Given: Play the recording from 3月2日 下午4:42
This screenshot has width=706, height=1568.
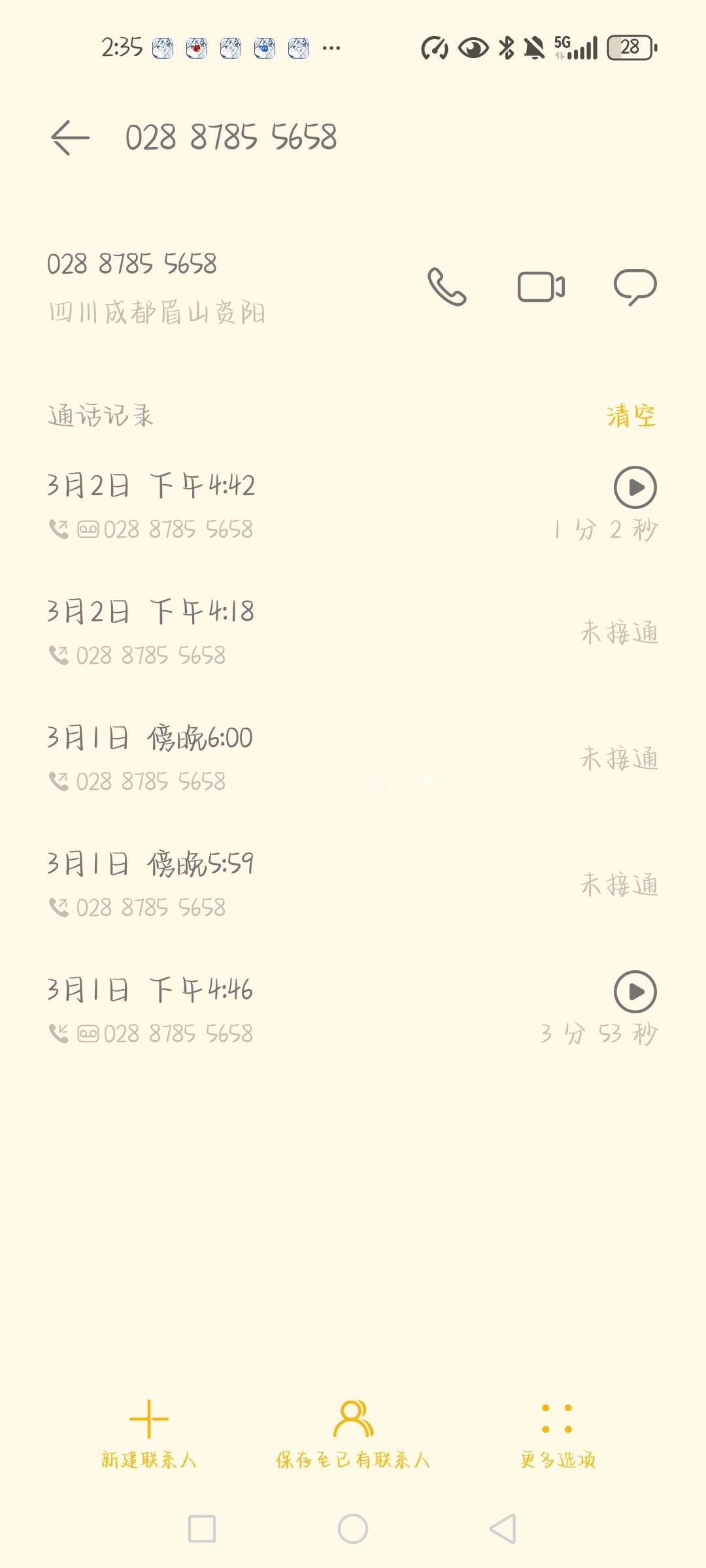Looking at the screenshot, I should pyautogui.click(x=635, y=487).
